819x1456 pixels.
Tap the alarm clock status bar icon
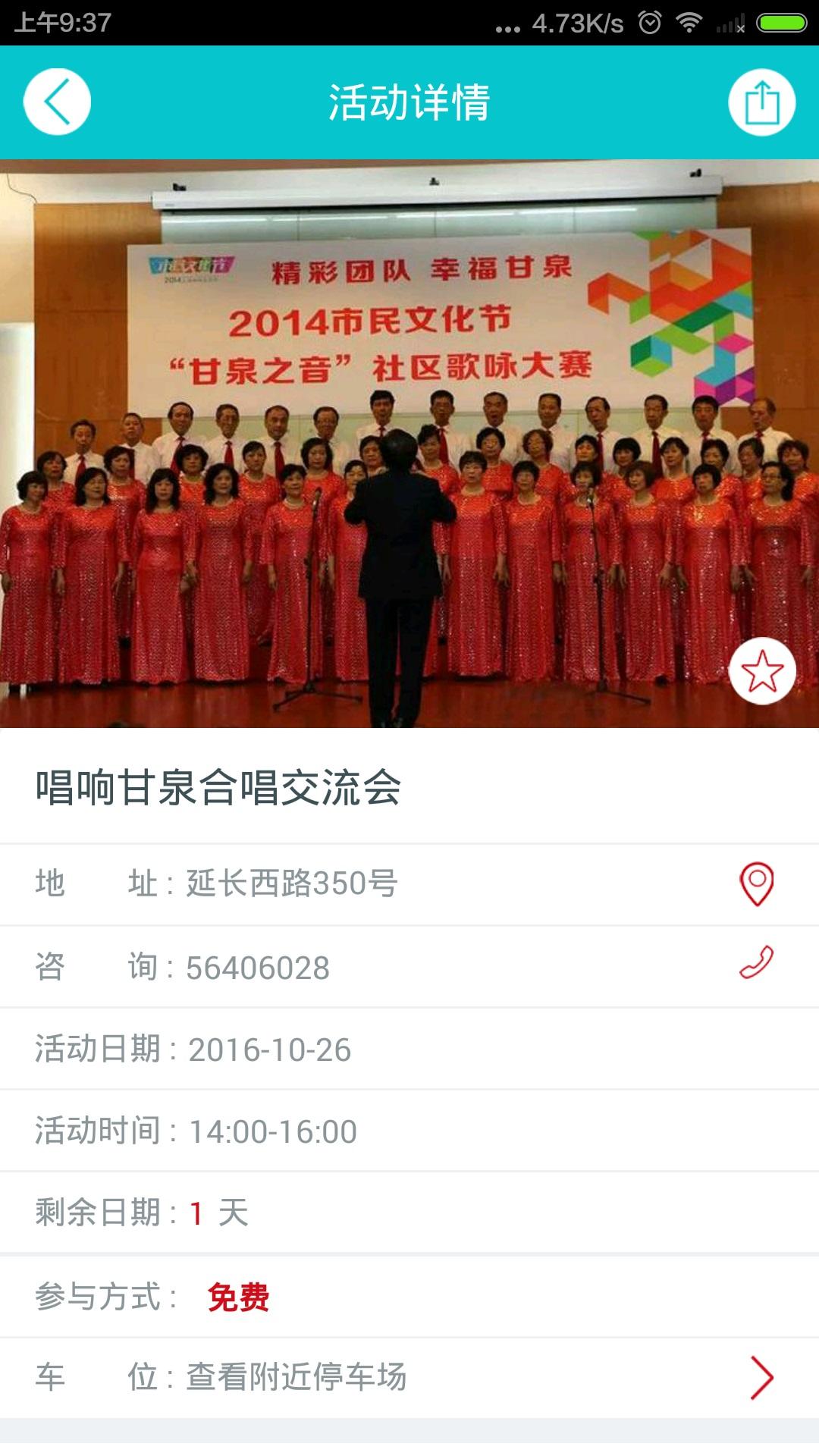[x=651, y=23]
